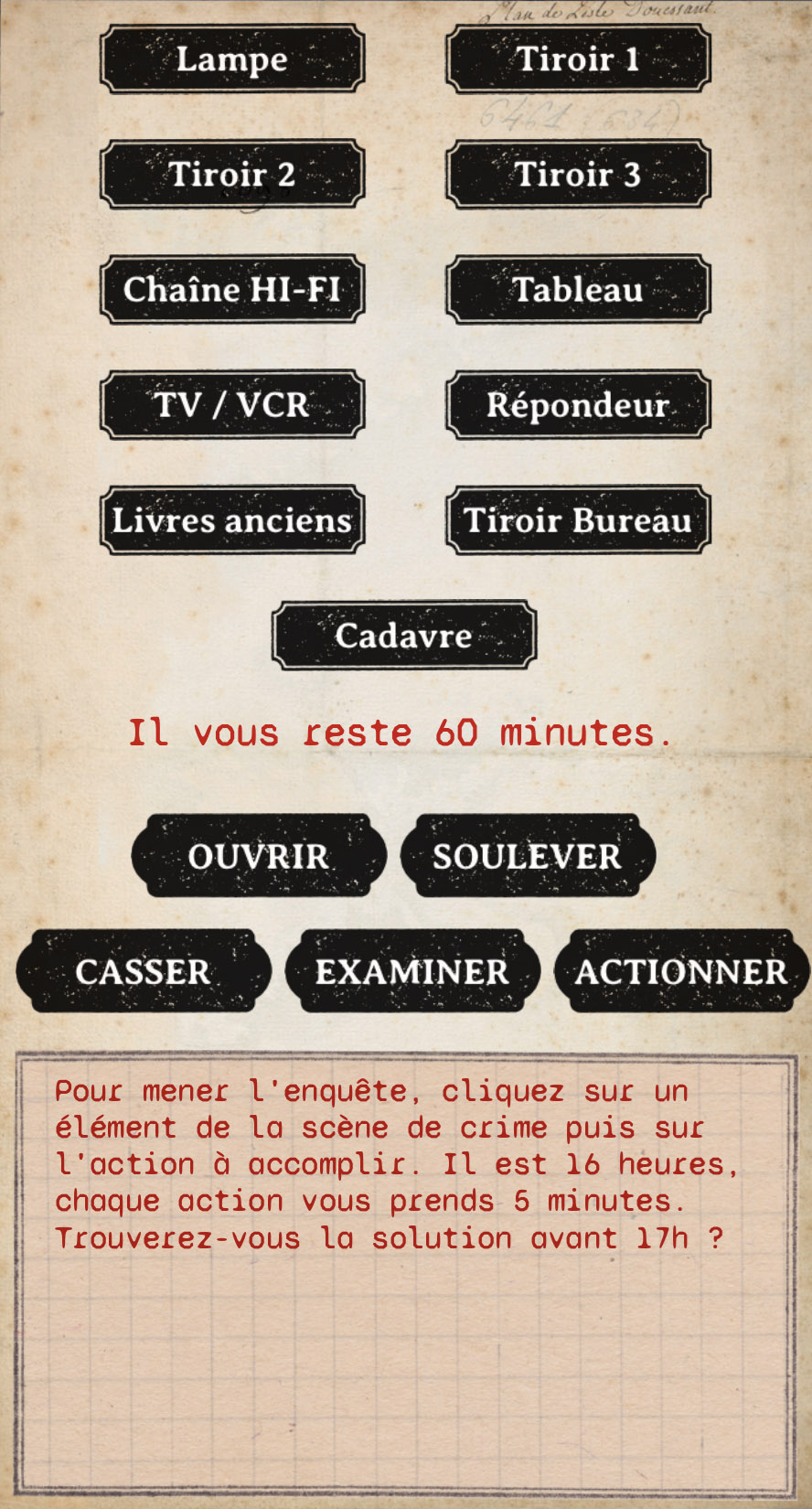Tap the Répondeur button

(x=578, y=405)
